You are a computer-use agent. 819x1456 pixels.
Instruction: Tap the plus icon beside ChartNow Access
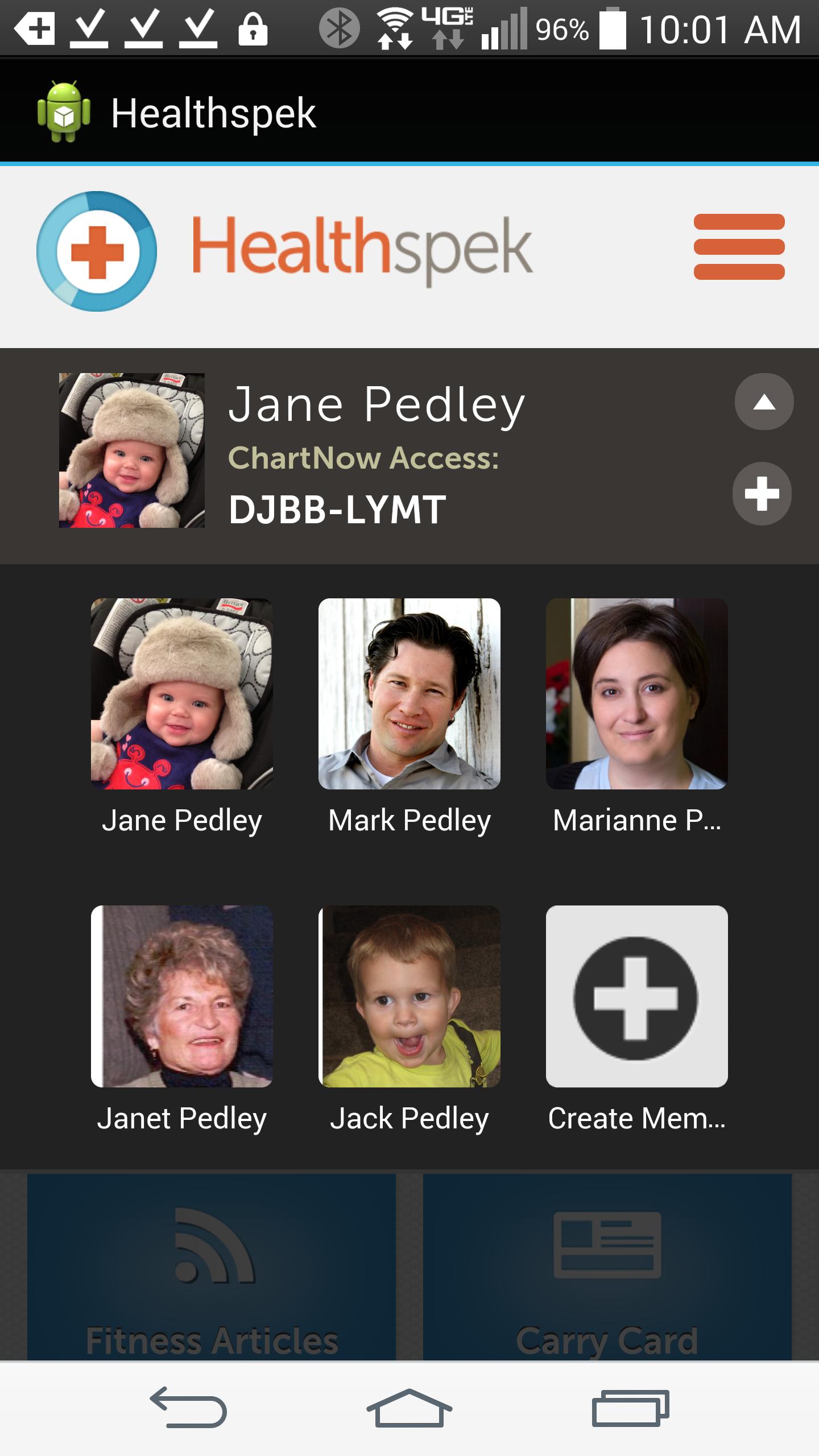(x=762, y=493)
